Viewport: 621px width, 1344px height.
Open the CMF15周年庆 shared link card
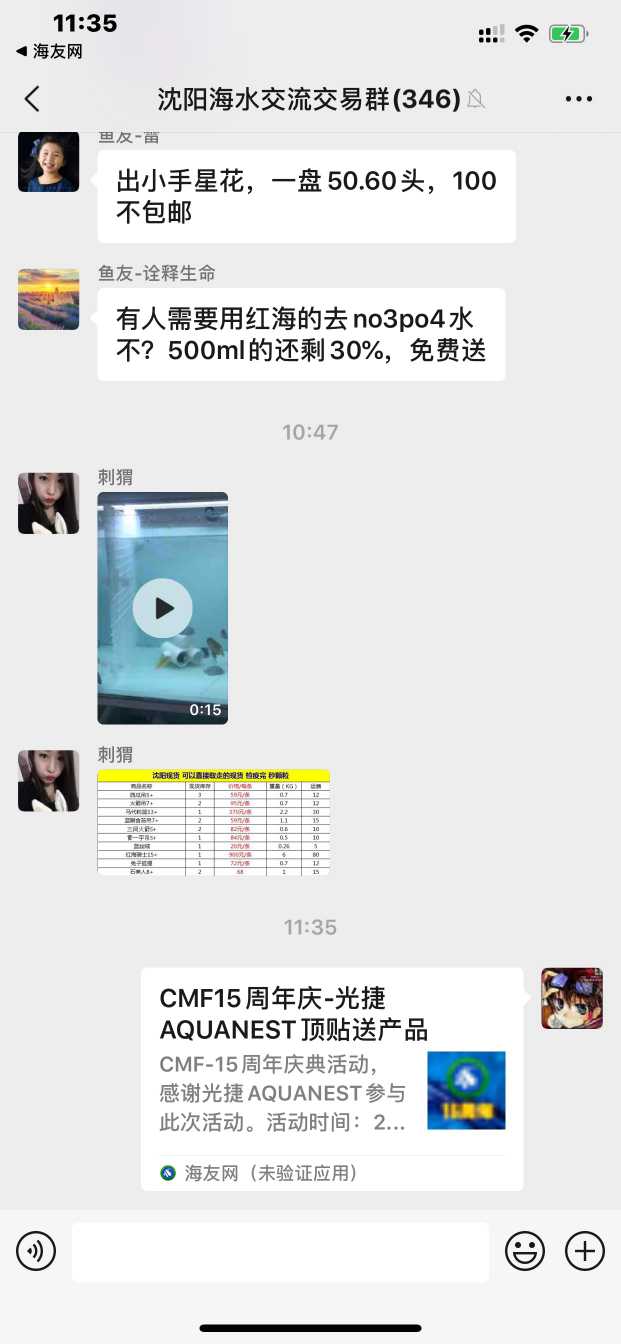(331, 1078)
